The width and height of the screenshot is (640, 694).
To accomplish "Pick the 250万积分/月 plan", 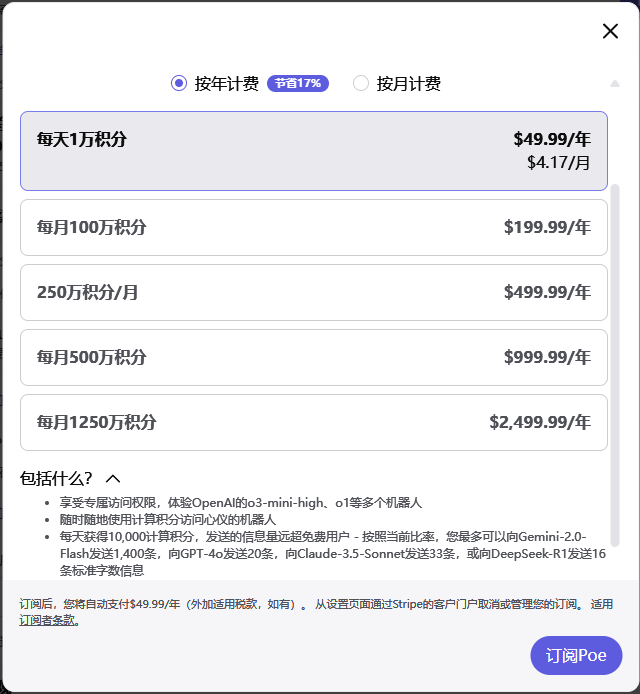I will (x=313, y=293).
